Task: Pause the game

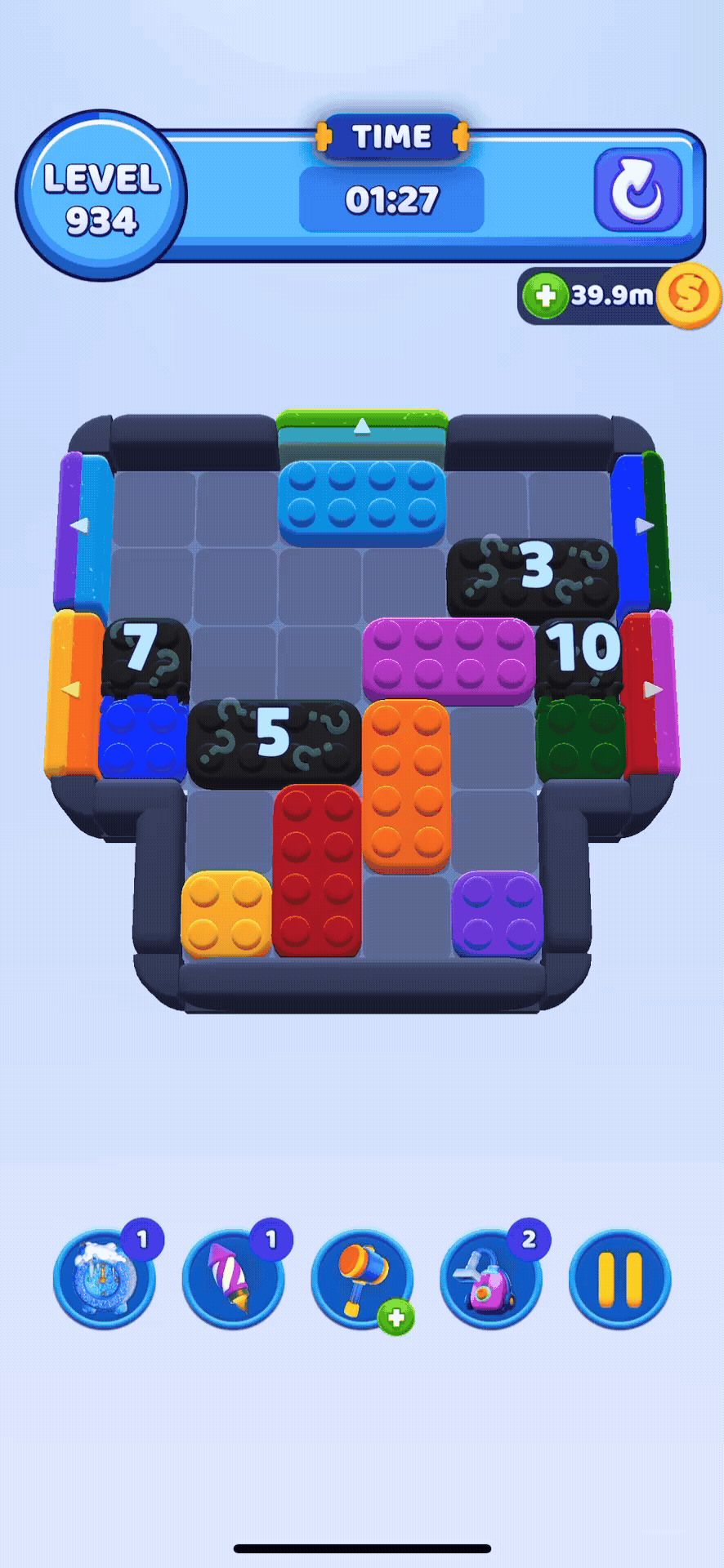Action: click(x=619, y=1277)
